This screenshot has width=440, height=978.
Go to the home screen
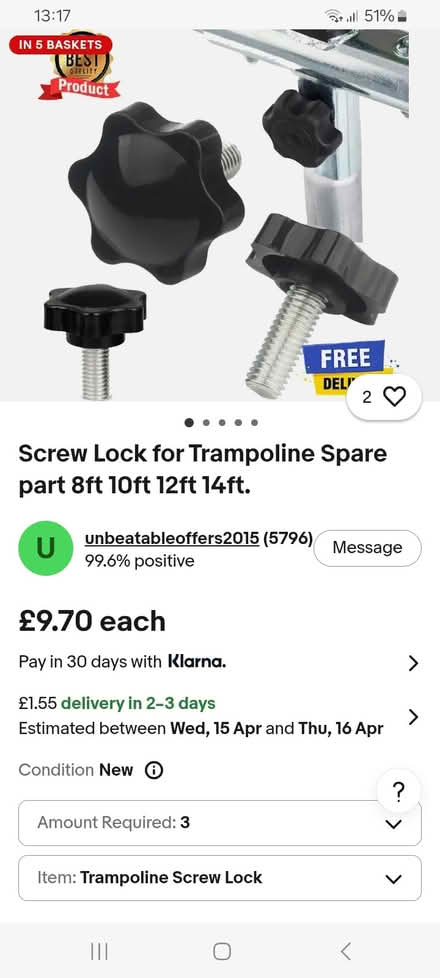click(x=222, y=951)
